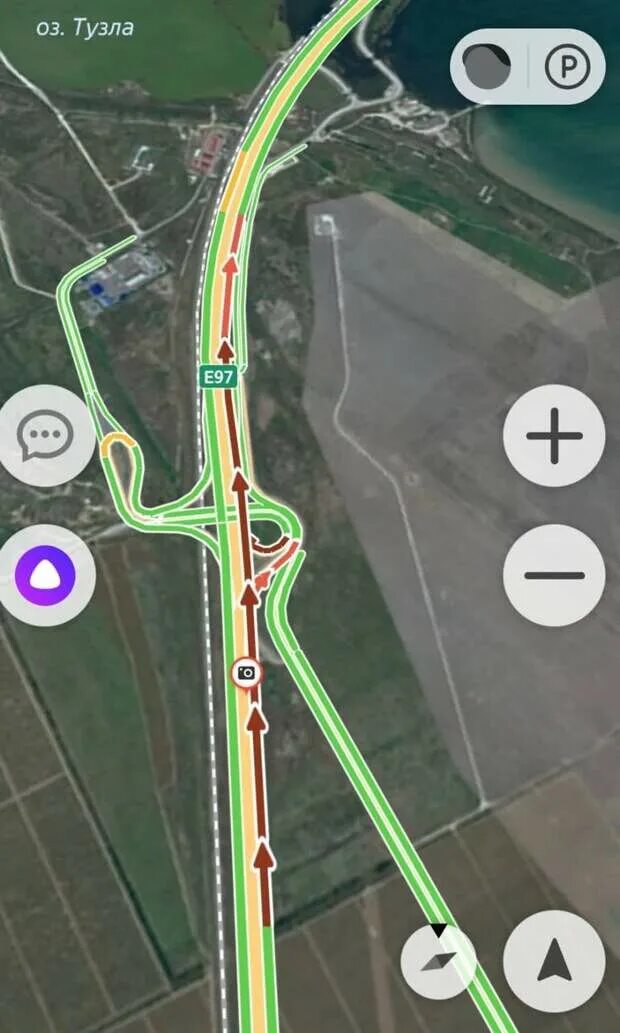Toggle the map layer traffic button
The width and height of the screenshot is (620, 1033).
pyautogui.click(x=487, y=67)
